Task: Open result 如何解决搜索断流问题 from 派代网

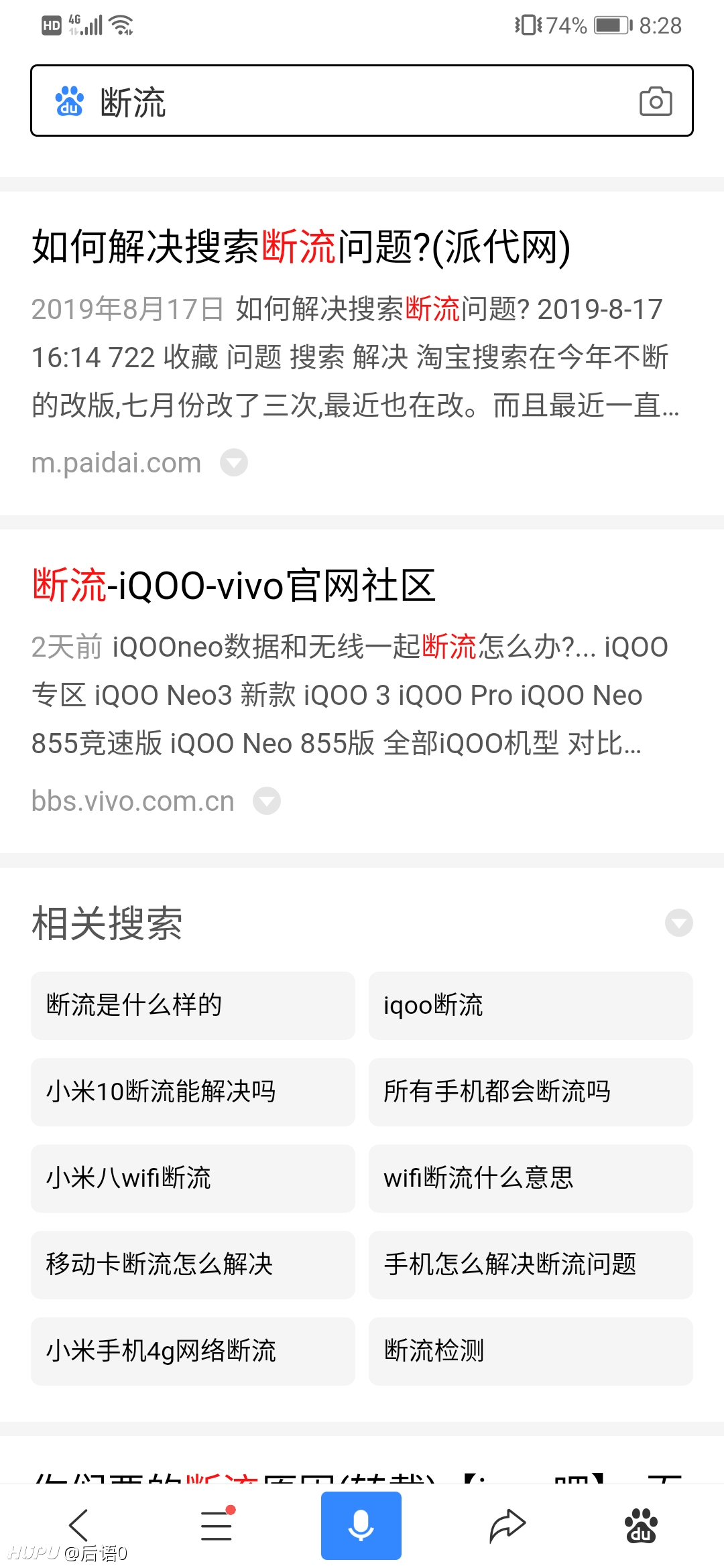Action: pos(301,247)
